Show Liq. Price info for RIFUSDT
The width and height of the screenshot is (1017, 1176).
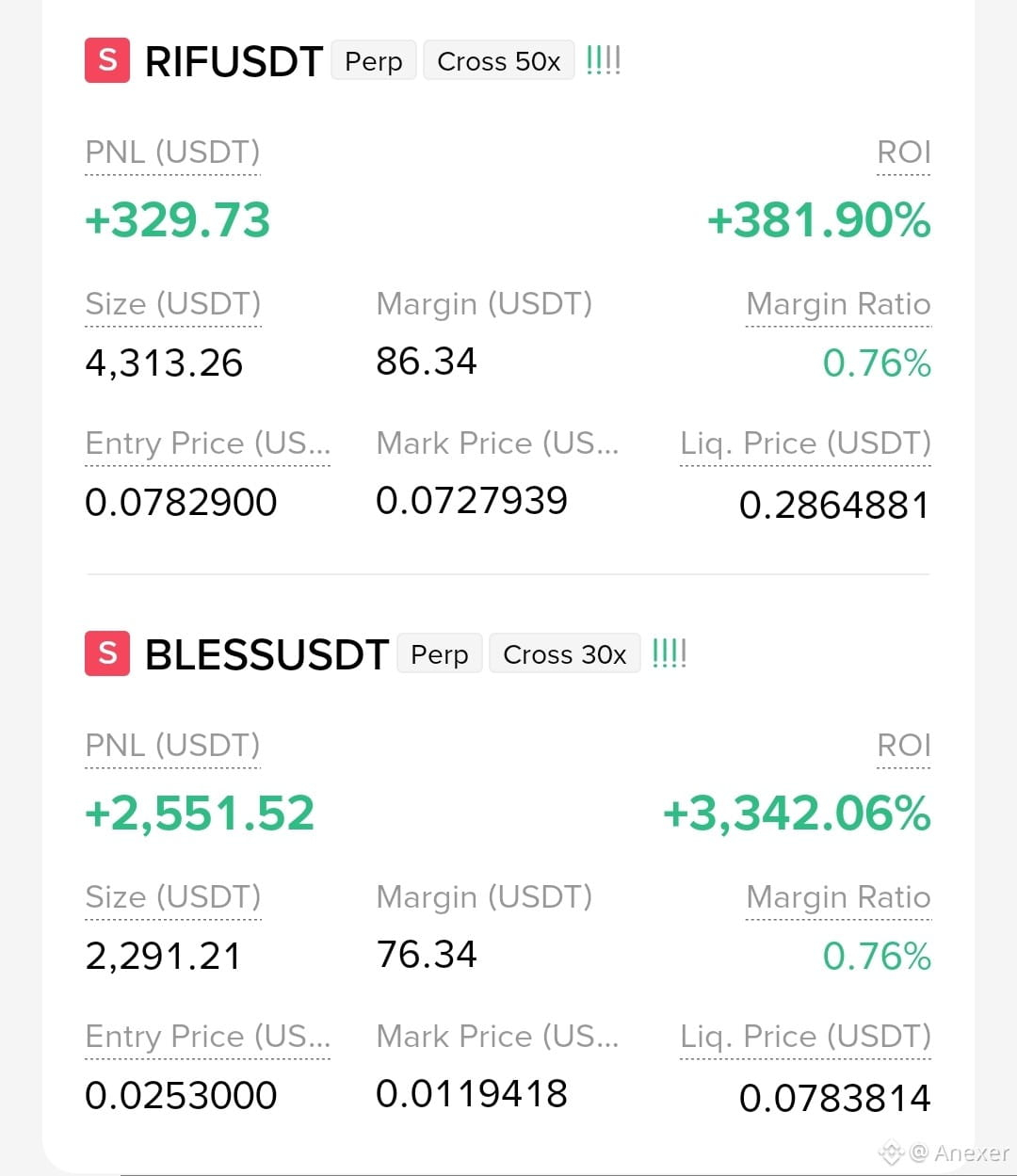tap(805, 443)
